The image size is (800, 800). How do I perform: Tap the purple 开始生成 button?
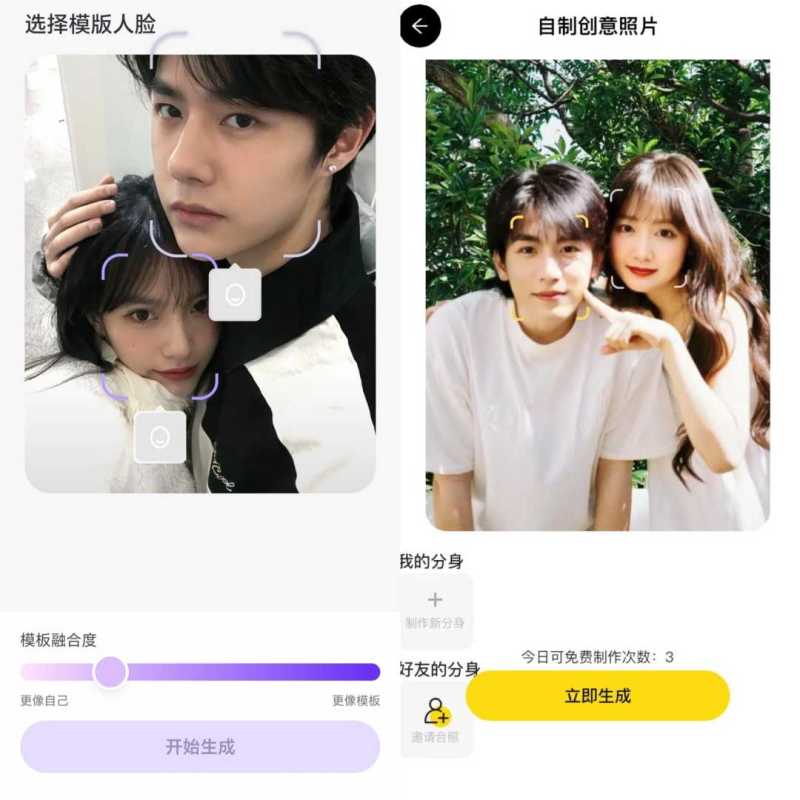tap(200, 747)
